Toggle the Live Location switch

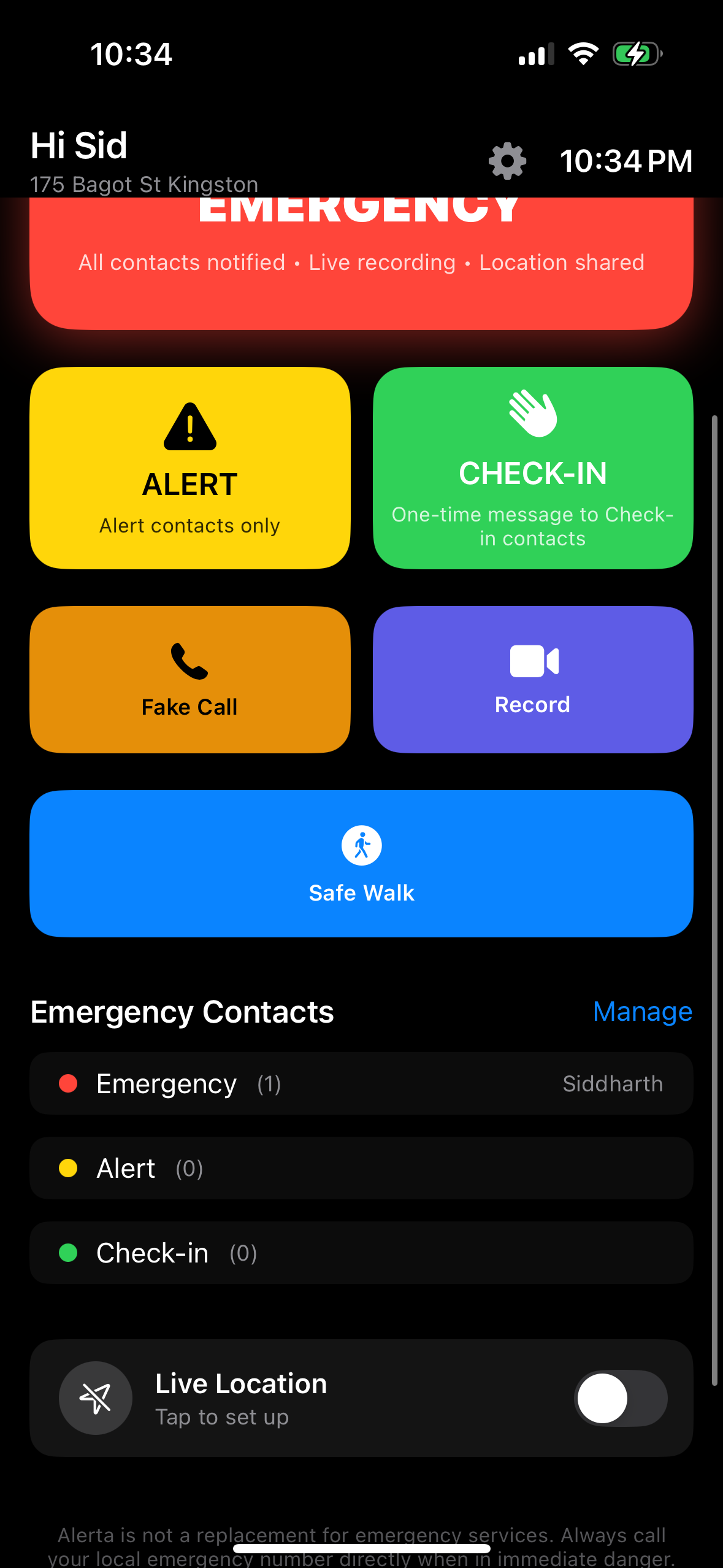point(621,1398)
